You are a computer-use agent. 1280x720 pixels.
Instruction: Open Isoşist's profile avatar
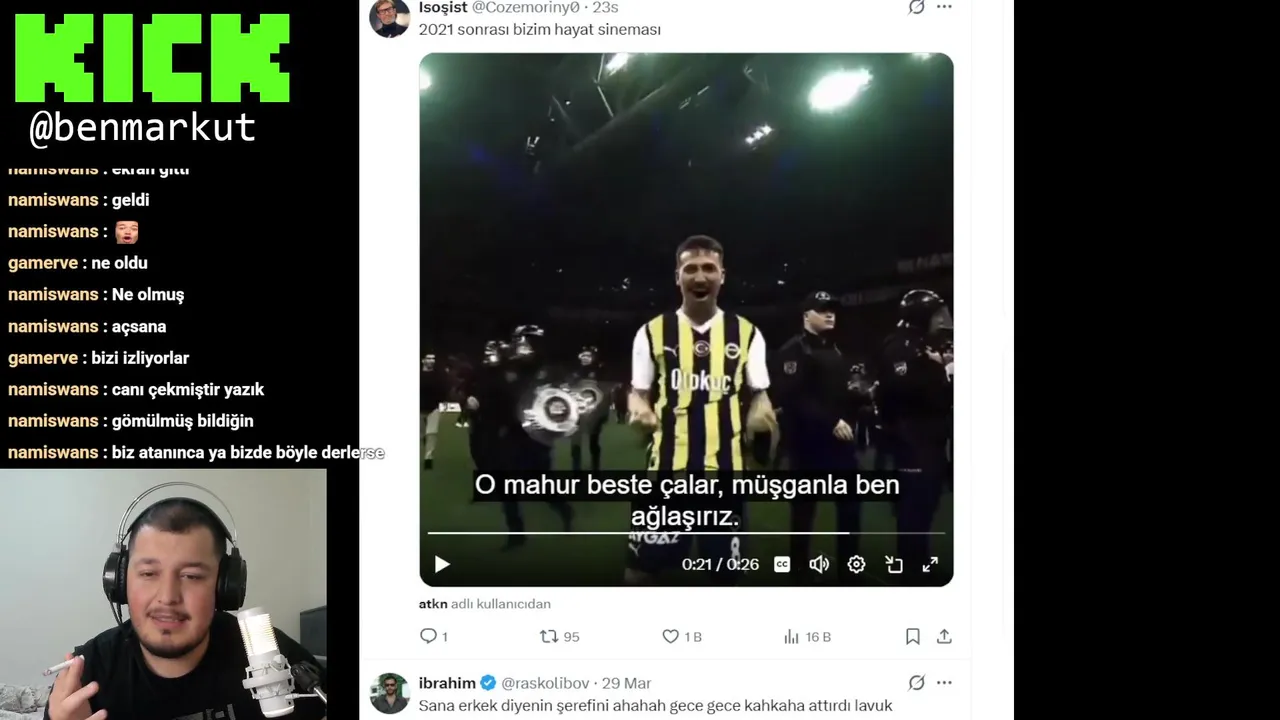click(x=389, y=16)
